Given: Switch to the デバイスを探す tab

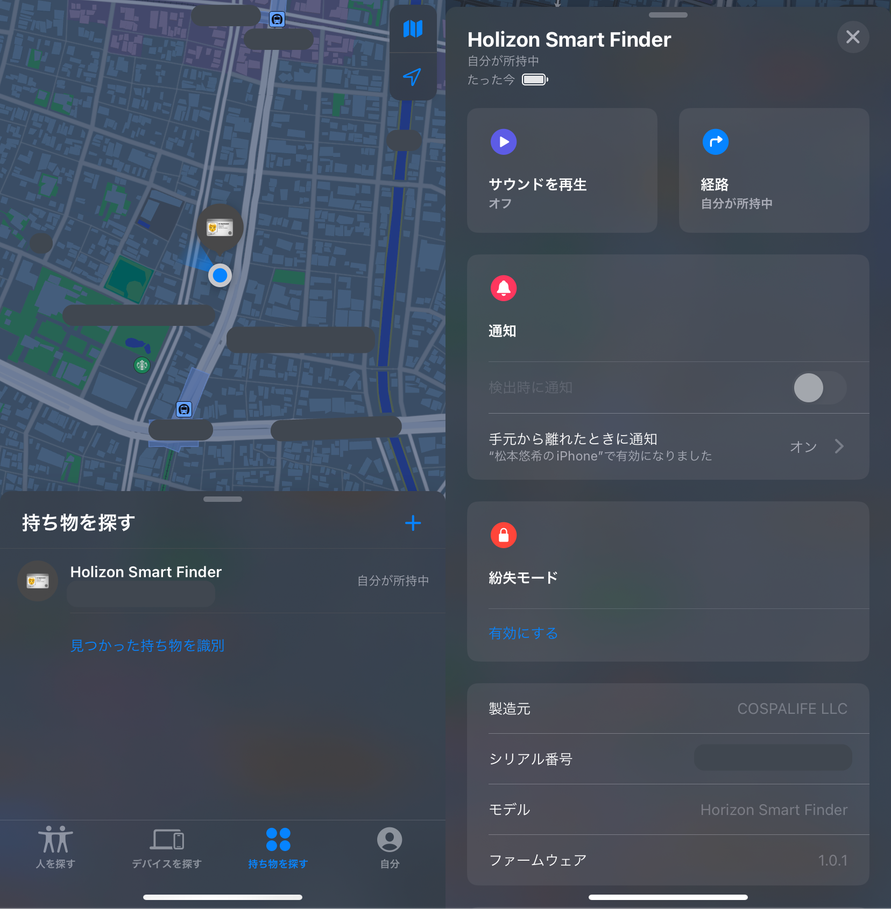Looking at the screenshot, I should 167,847.
